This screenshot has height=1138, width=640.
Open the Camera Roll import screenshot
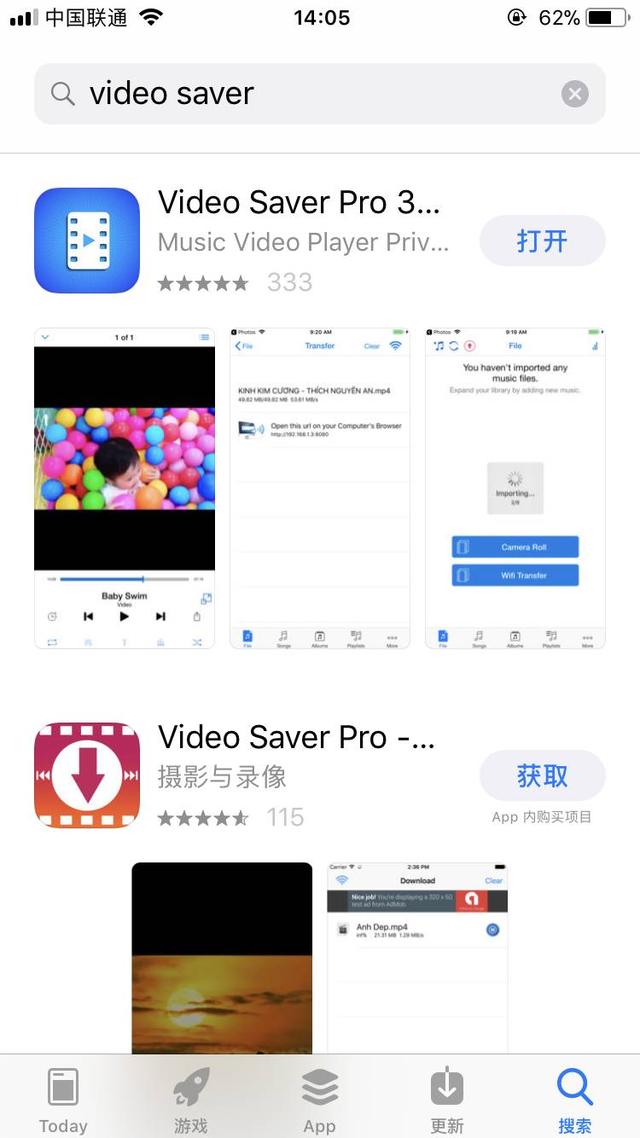tap(515, 488)
